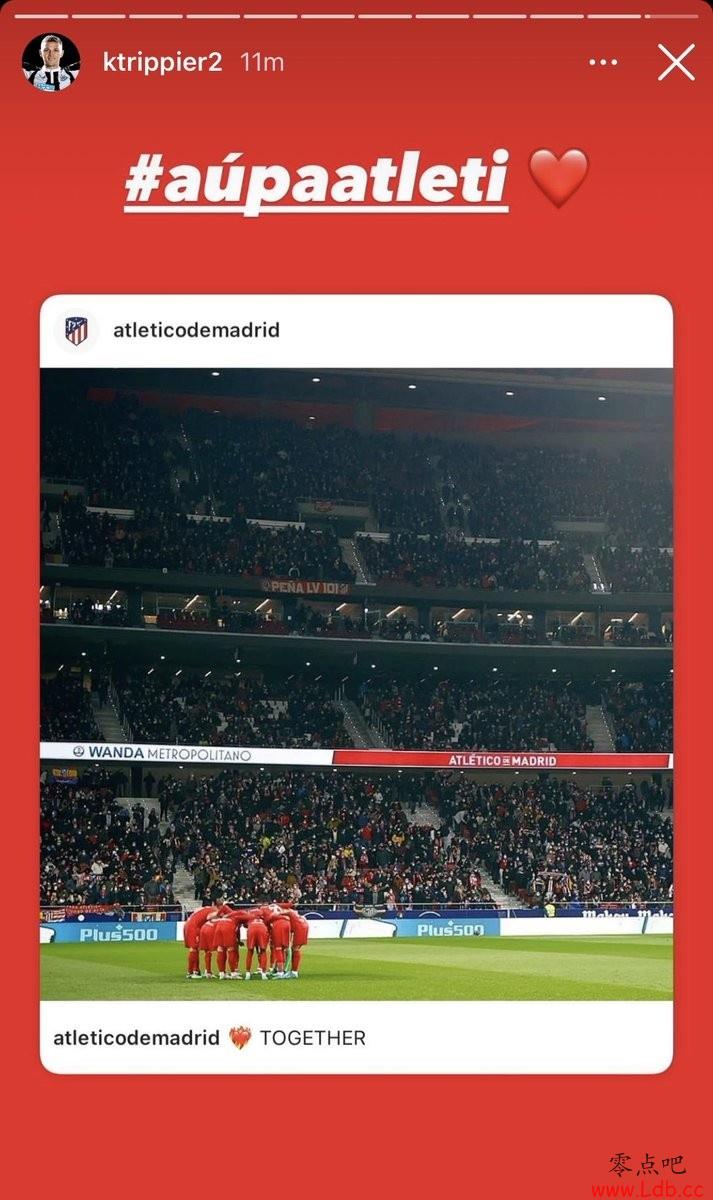Open the three-dot story options menu
713x1200 pixels.
pos(603,62)
